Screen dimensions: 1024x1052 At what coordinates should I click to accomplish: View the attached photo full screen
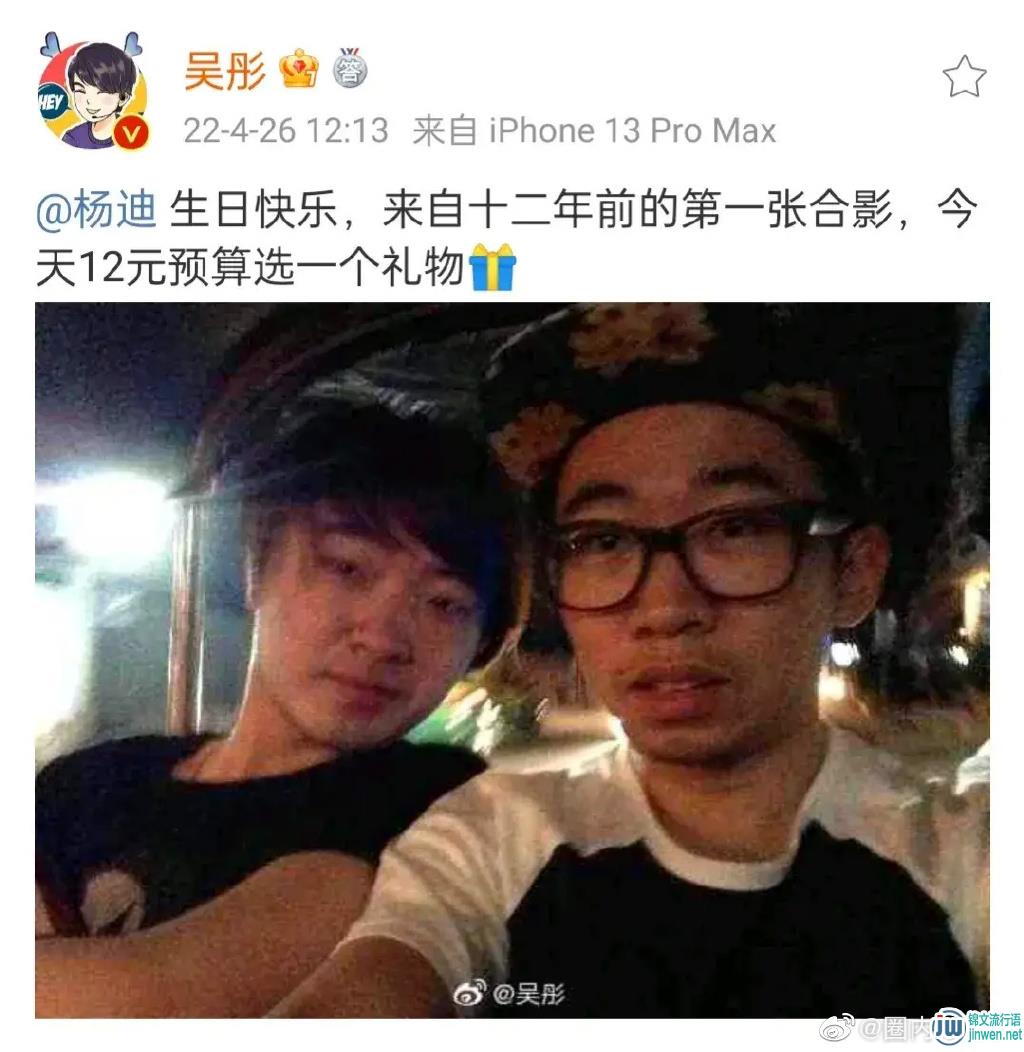coord(512,660)
